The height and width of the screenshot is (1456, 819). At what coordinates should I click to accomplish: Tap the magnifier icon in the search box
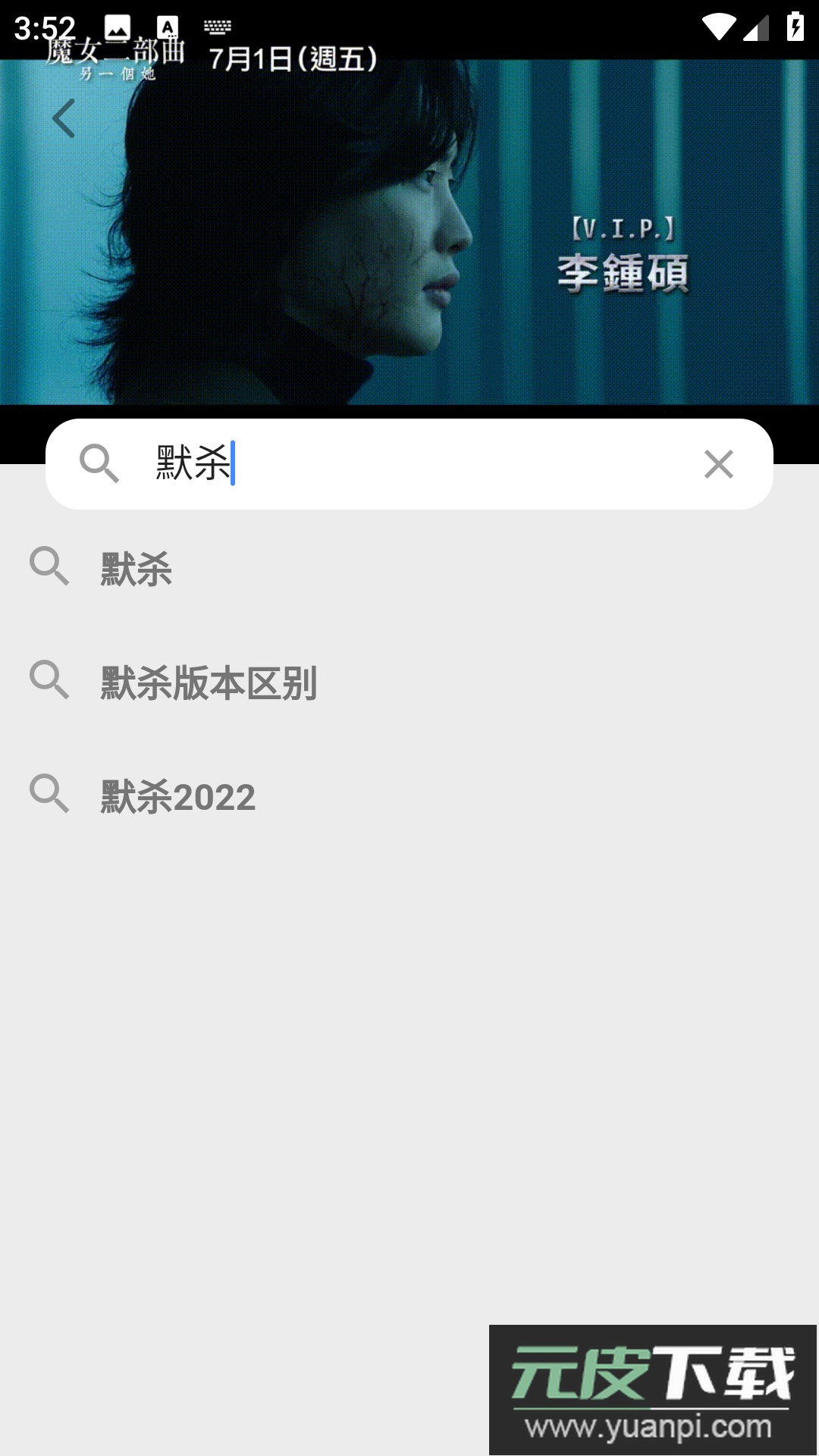[x=99, y=464]
